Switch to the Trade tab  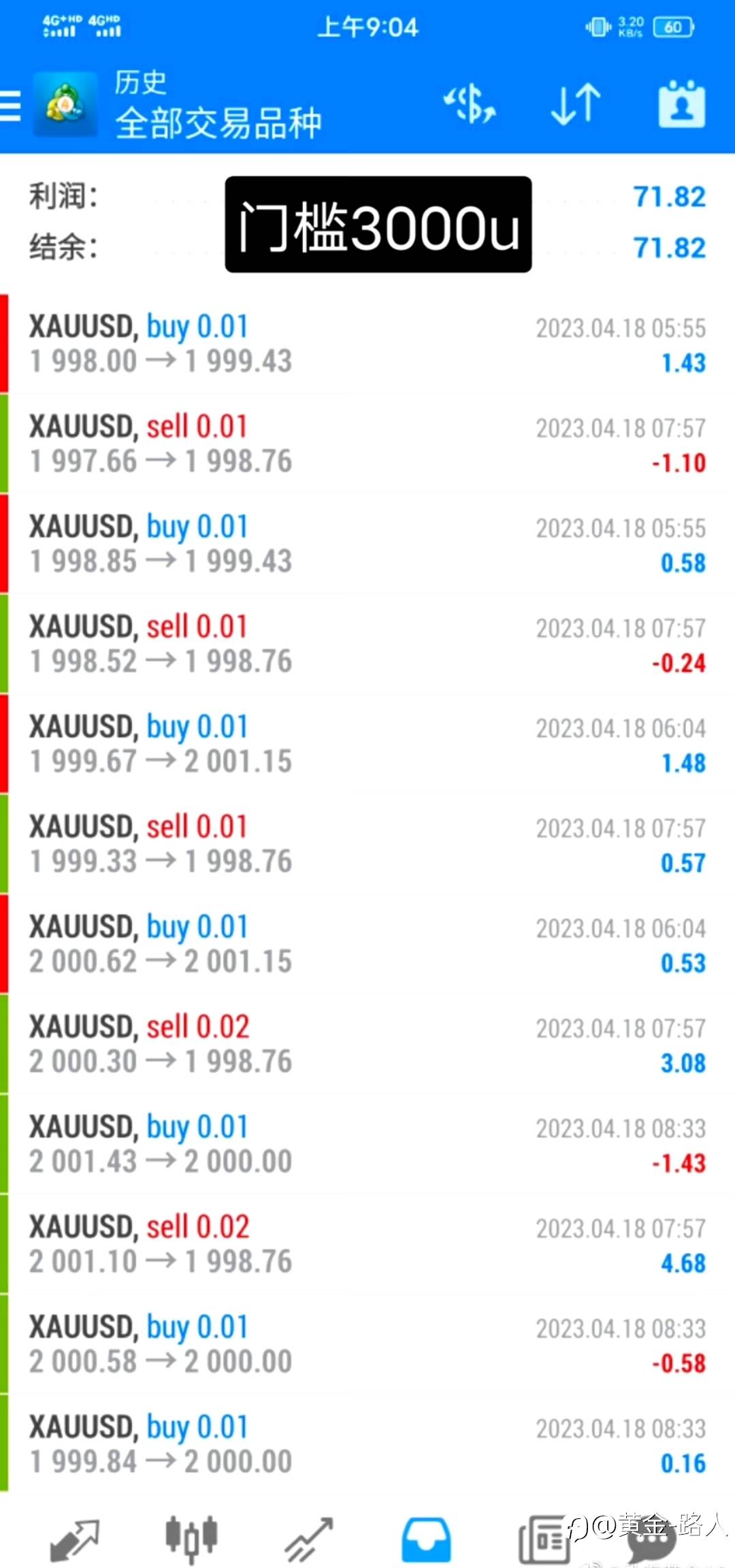click(x=309, y=1539)
